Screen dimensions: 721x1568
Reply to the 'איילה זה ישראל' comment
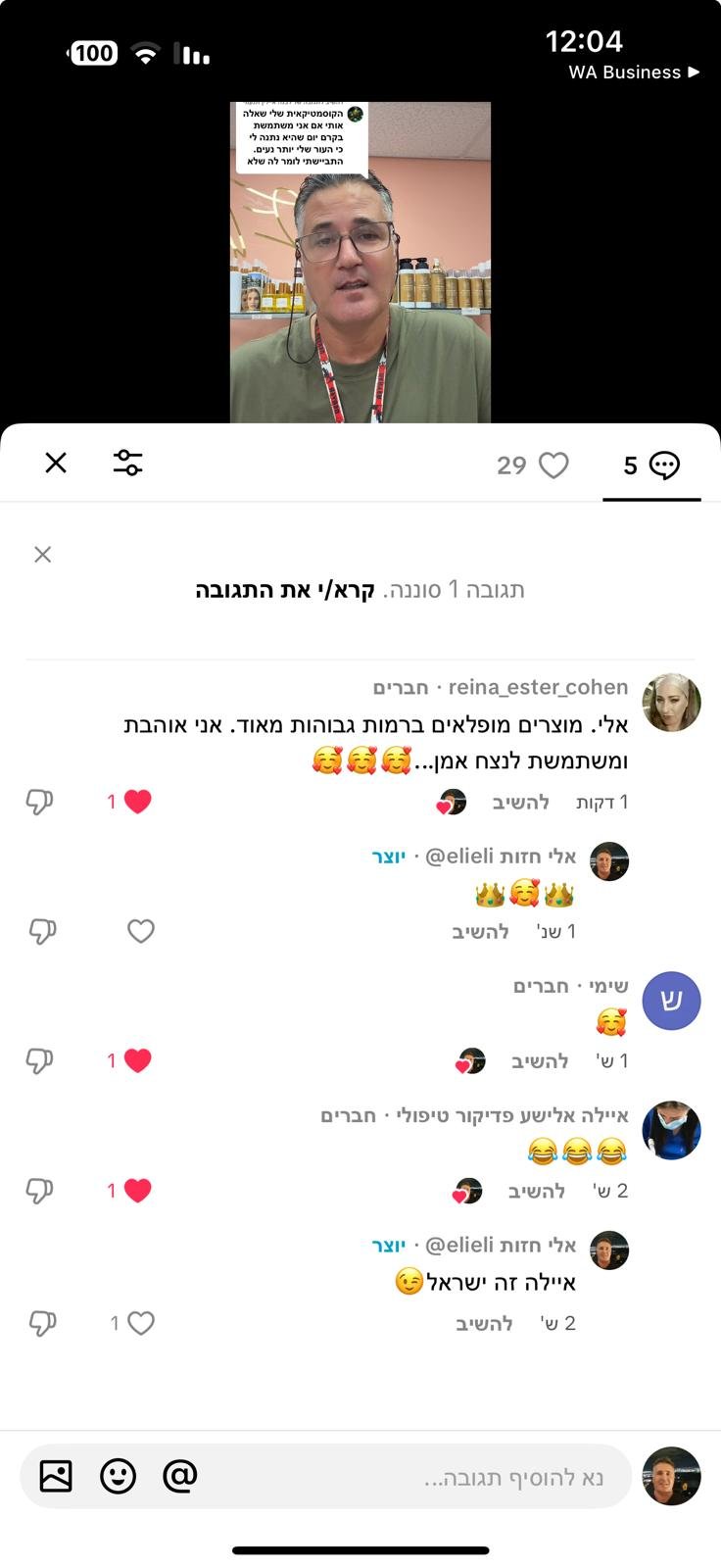tap(484, 1324)
